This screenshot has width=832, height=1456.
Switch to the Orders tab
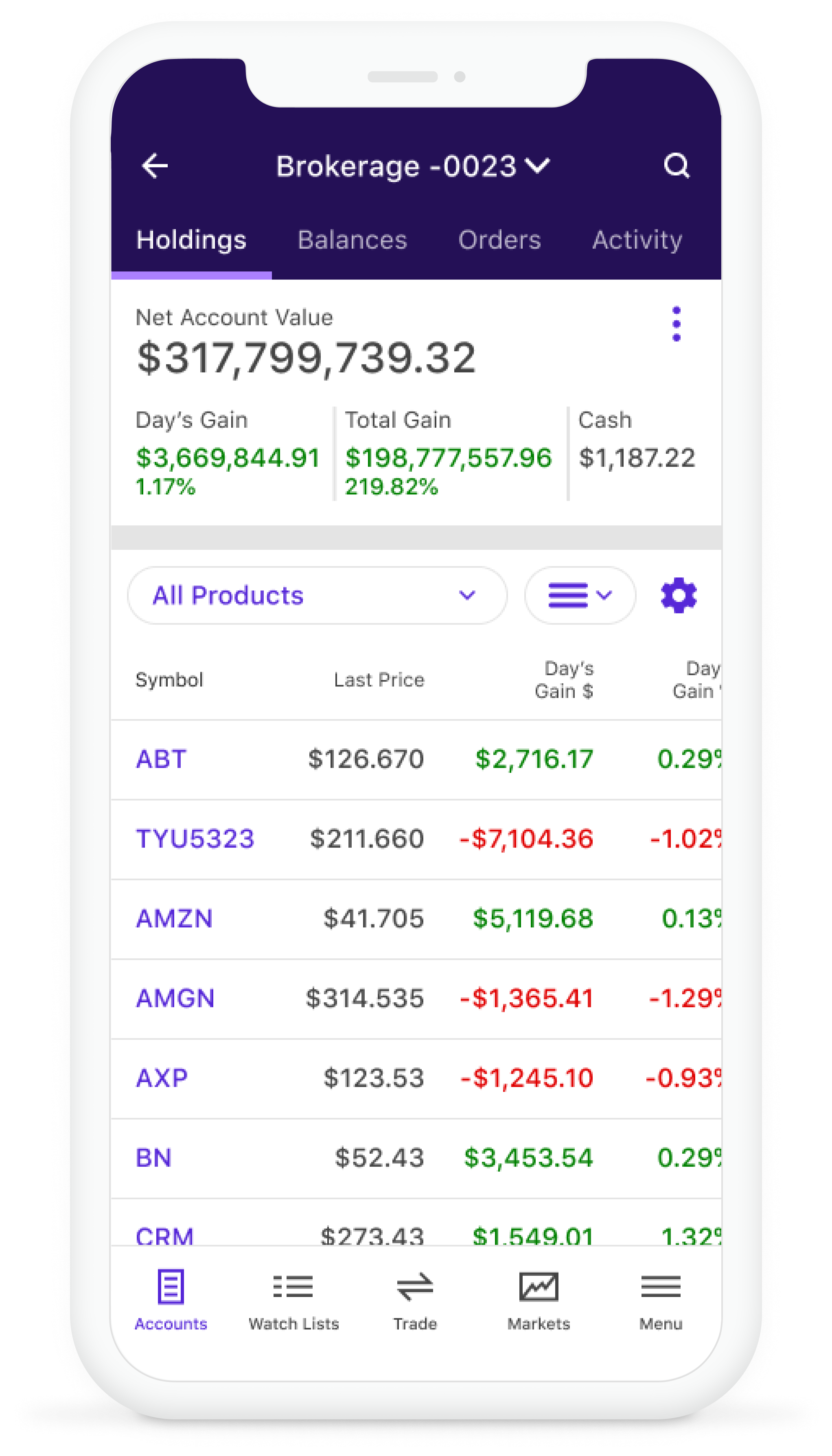(499, 240)
